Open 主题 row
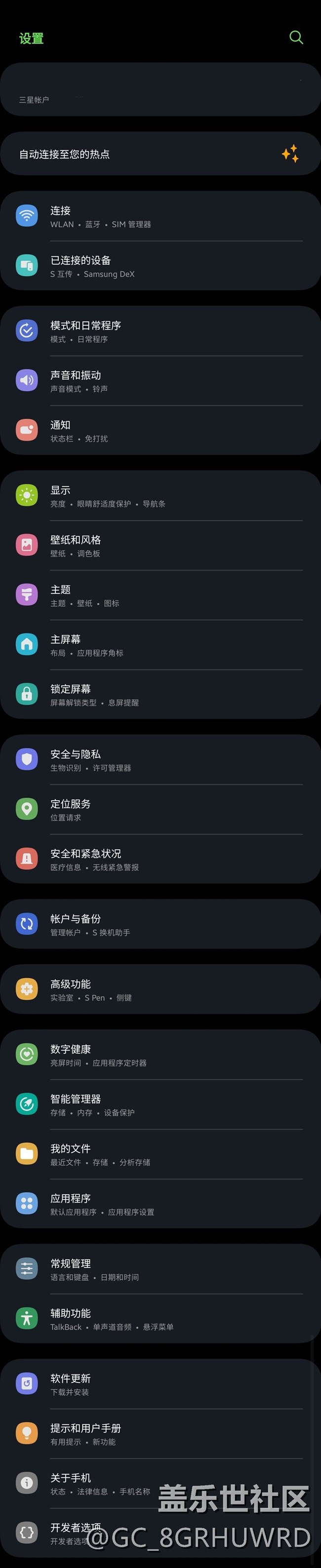This screenshot has height=1568, width=321. [160, 595]
